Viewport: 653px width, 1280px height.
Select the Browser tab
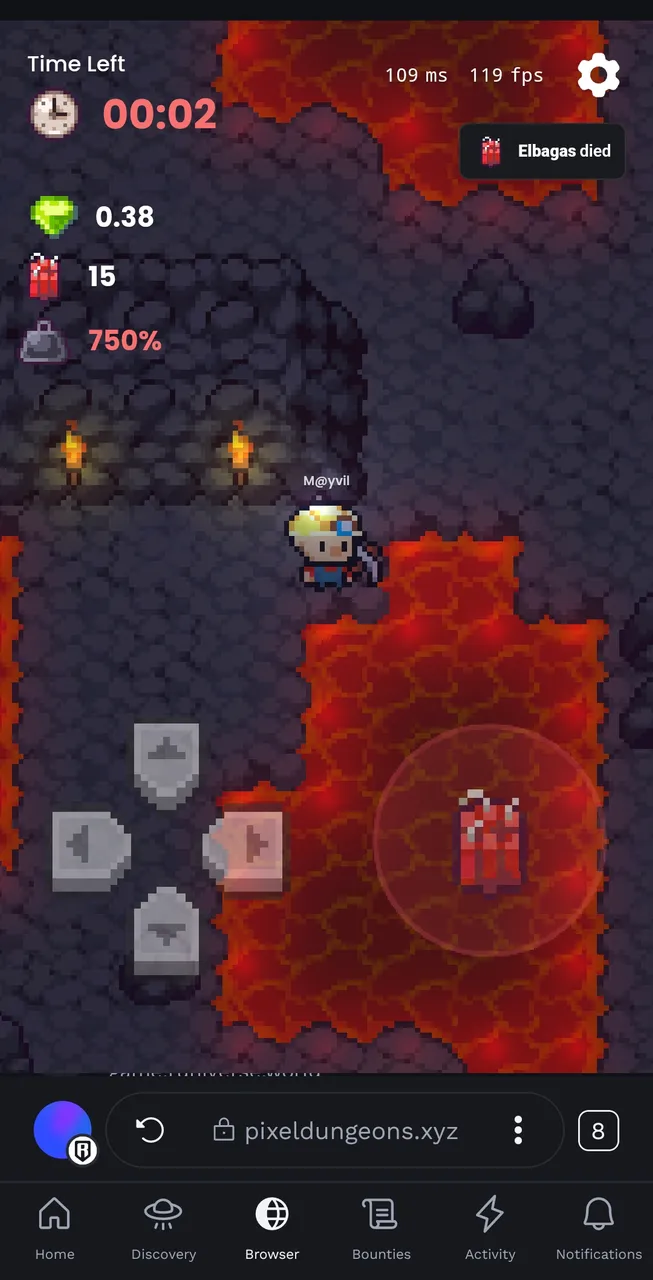pos(272,1228)
